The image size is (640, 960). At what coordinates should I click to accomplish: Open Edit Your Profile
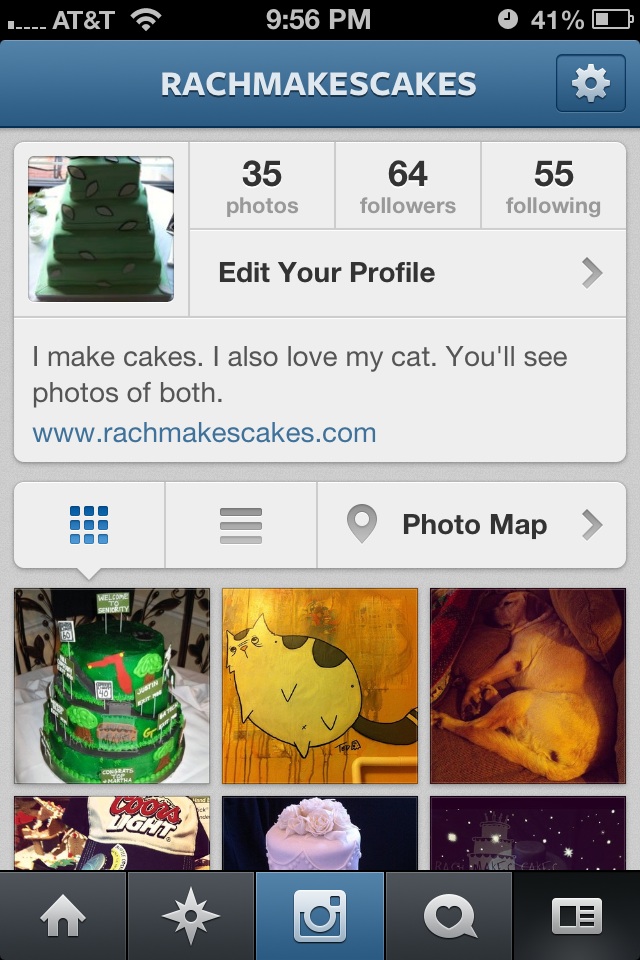[x=407, y=272]
